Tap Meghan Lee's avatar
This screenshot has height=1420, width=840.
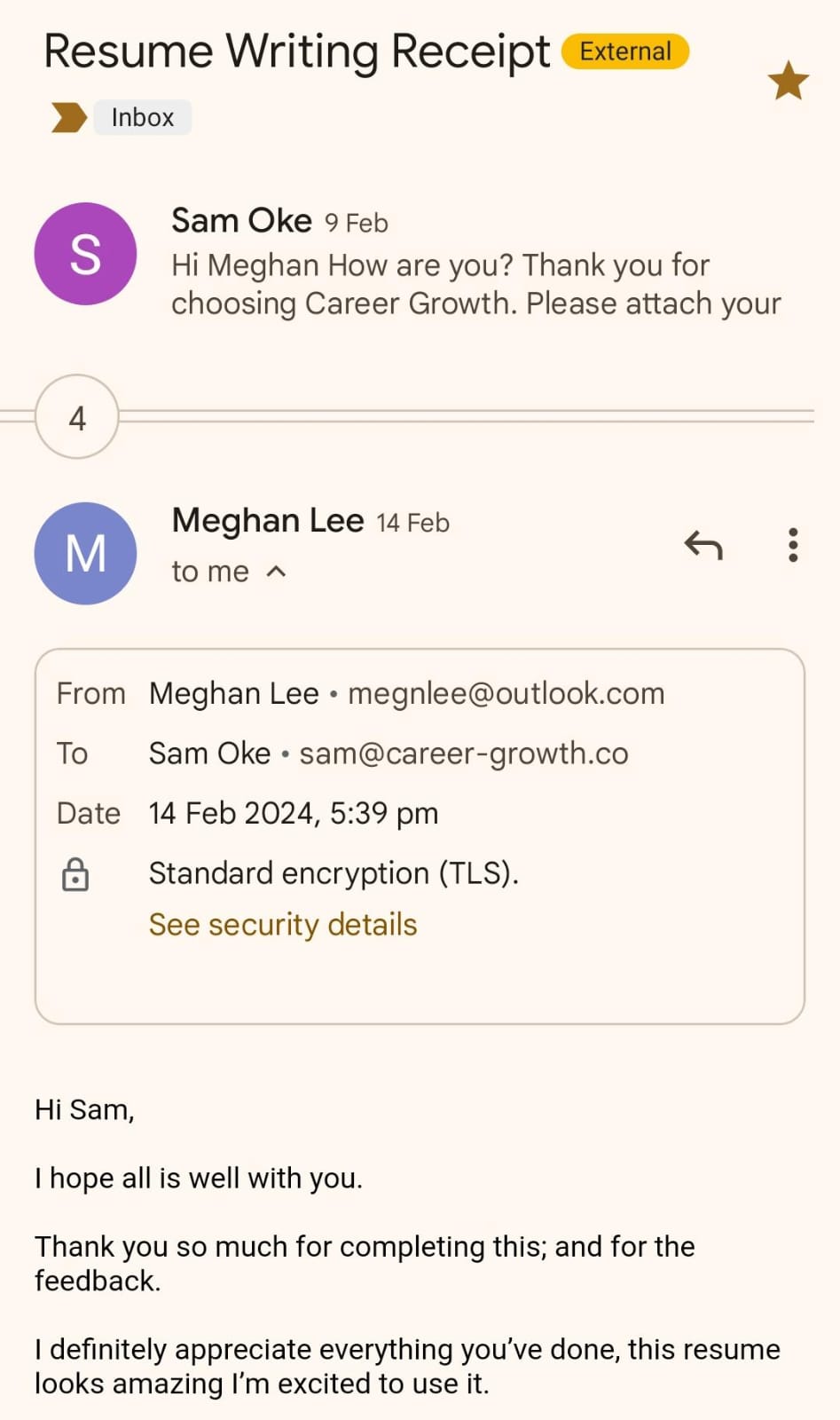point(85,554)
